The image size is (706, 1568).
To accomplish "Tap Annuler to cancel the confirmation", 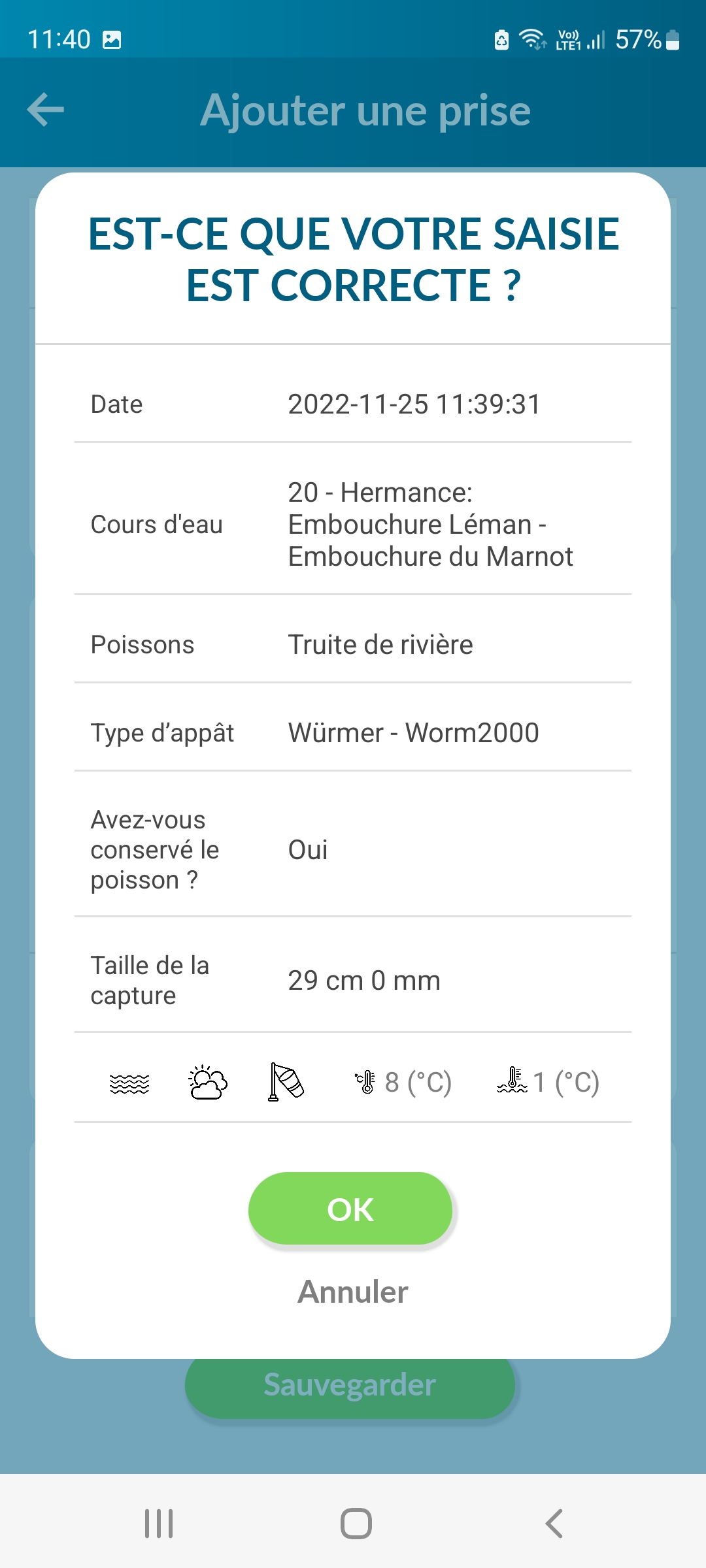I will point(353,1292).
